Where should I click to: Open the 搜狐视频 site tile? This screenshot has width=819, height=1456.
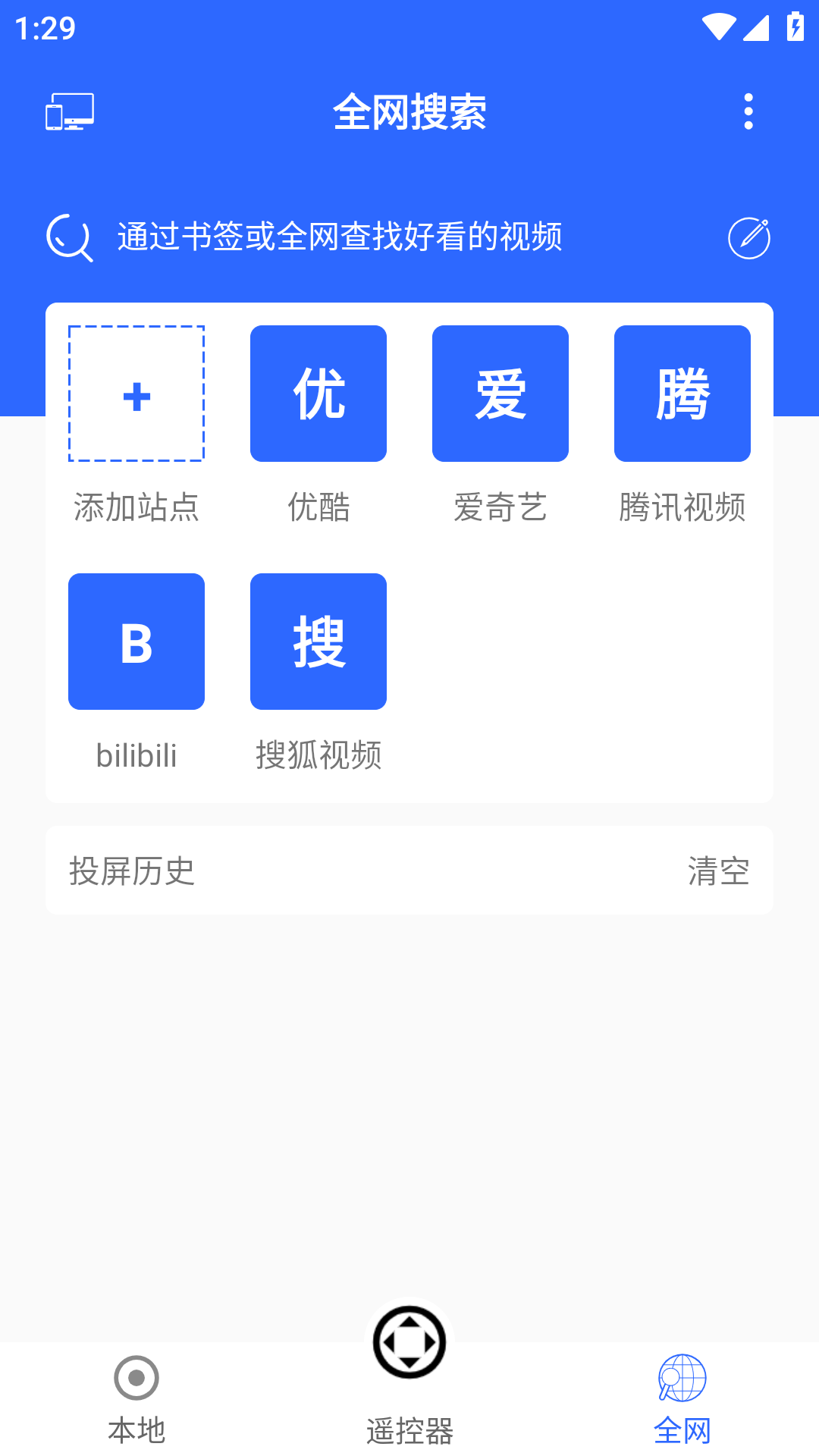click(x=318, y=642)
